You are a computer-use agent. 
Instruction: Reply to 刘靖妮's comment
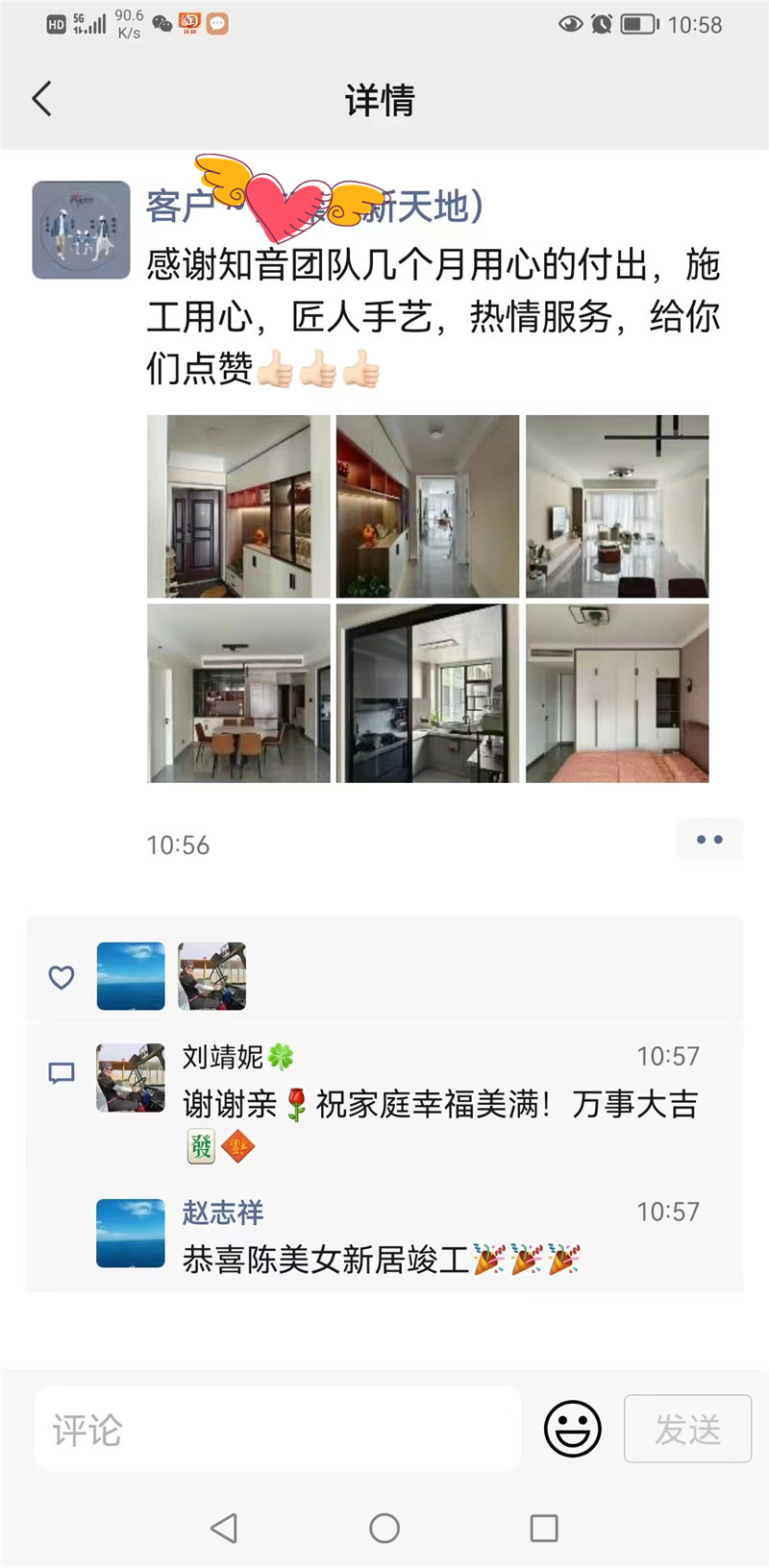click(439, 1105)
